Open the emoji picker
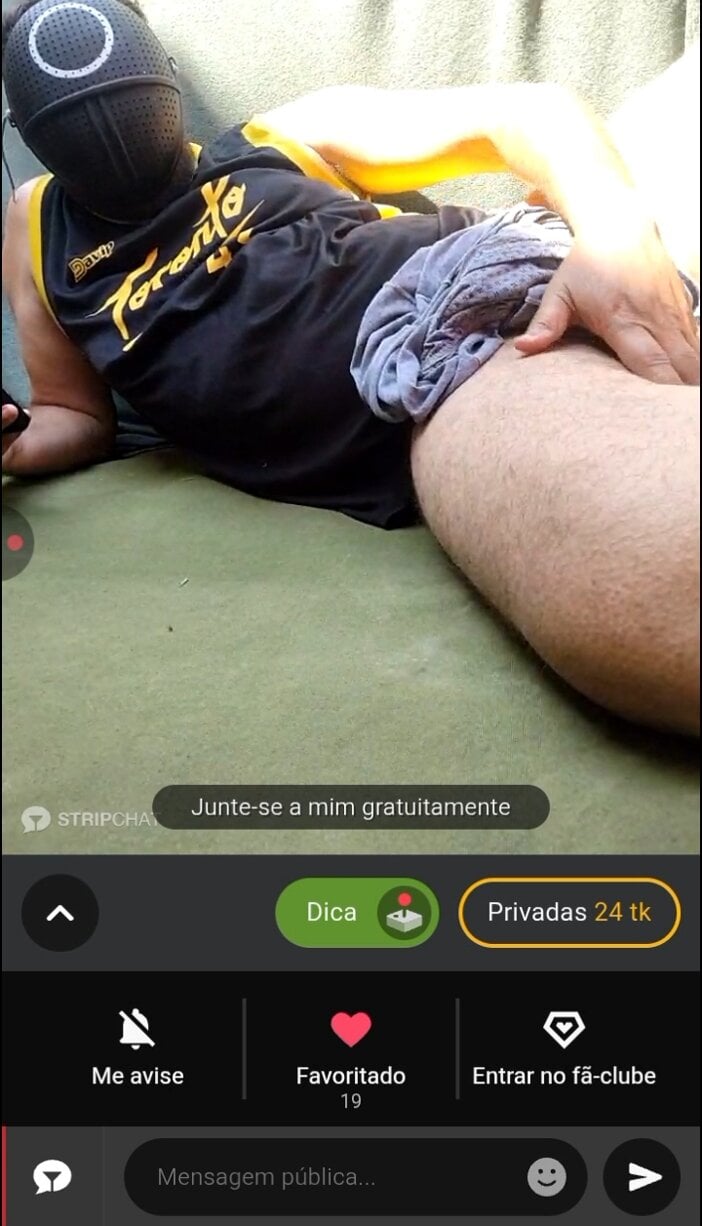This screenshot has height=1226, width=702. [546, 1177]
